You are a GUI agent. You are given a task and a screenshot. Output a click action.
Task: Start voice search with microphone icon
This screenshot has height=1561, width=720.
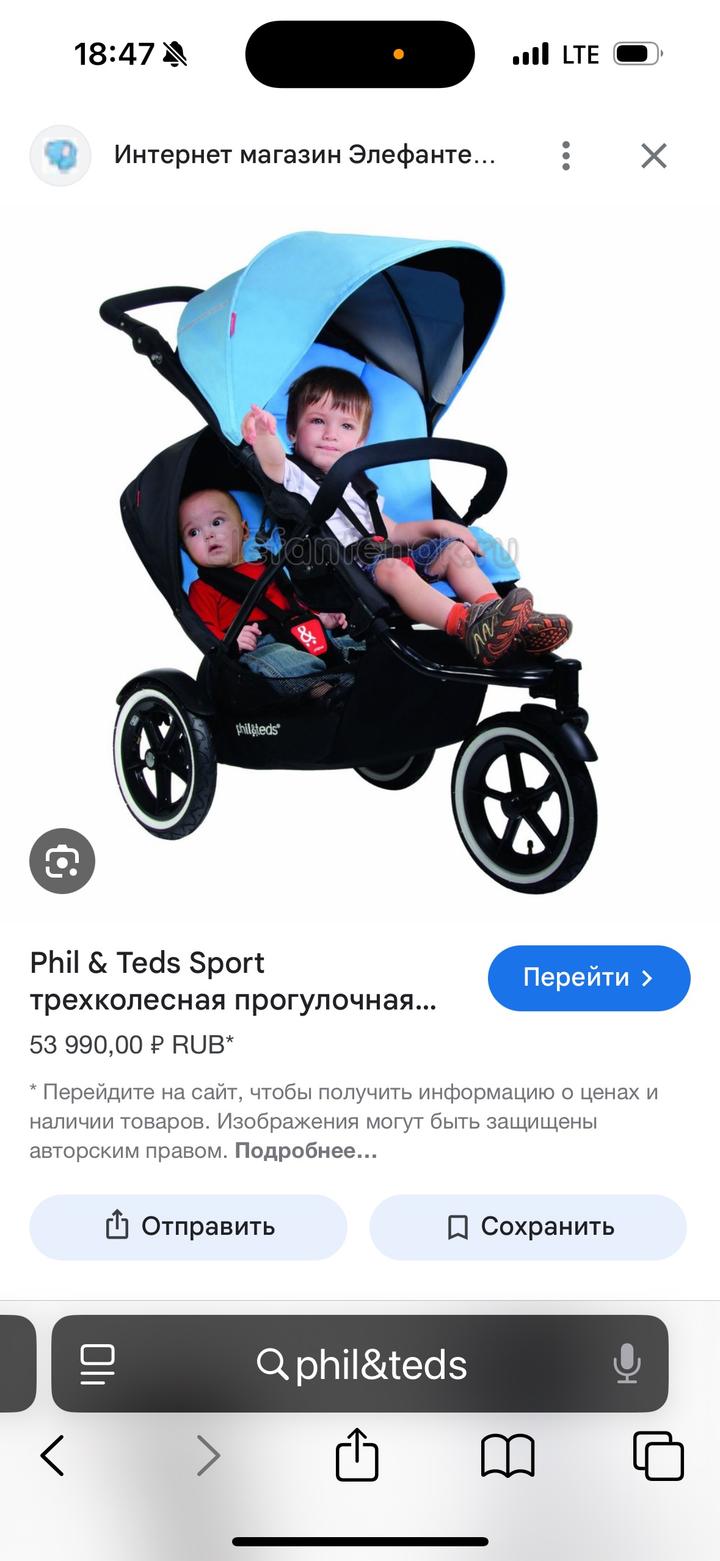(x=627, y=1363)
